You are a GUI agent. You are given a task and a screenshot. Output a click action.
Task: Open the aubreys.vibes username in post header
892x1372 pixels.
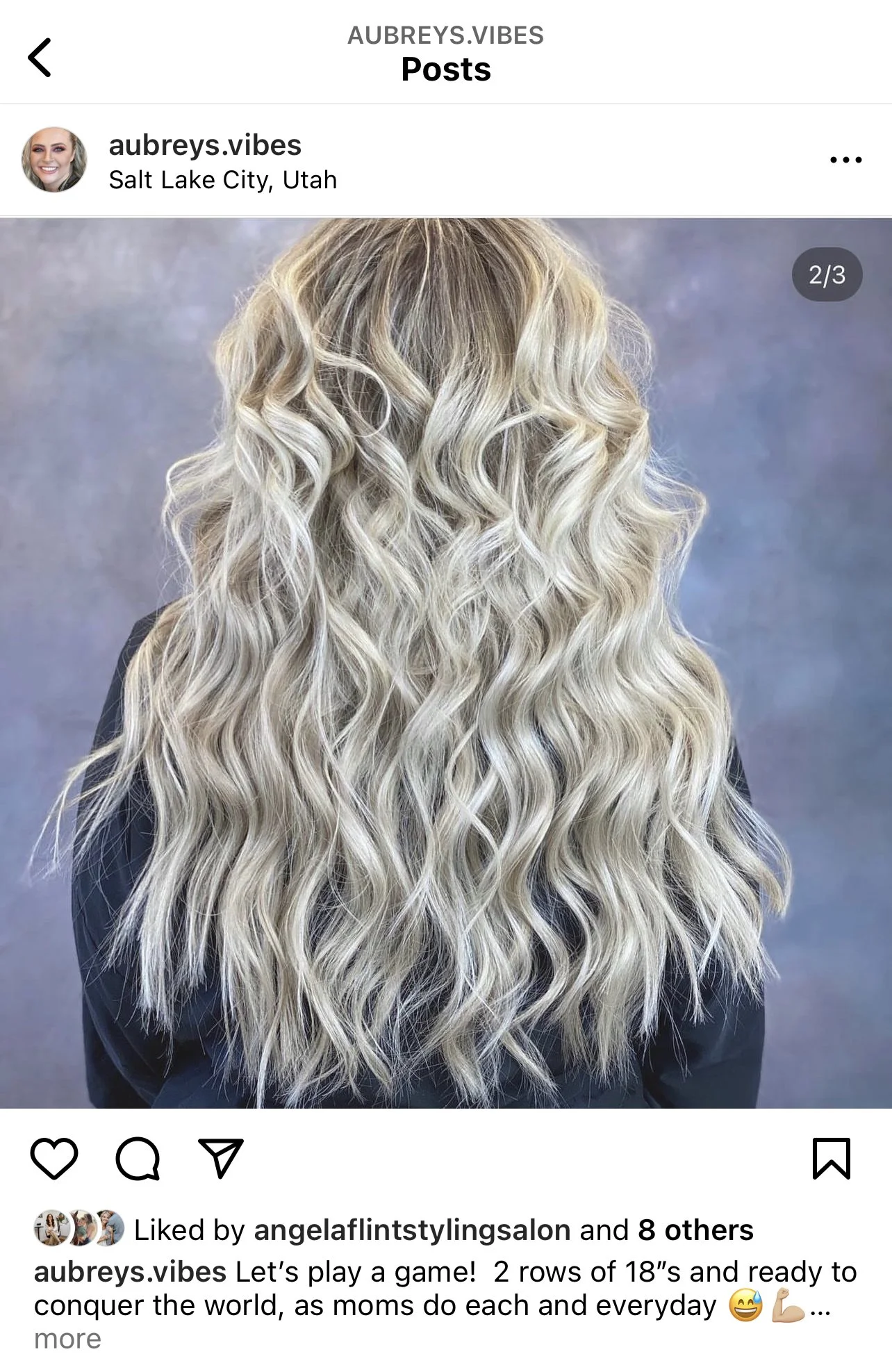click(205, 145)
